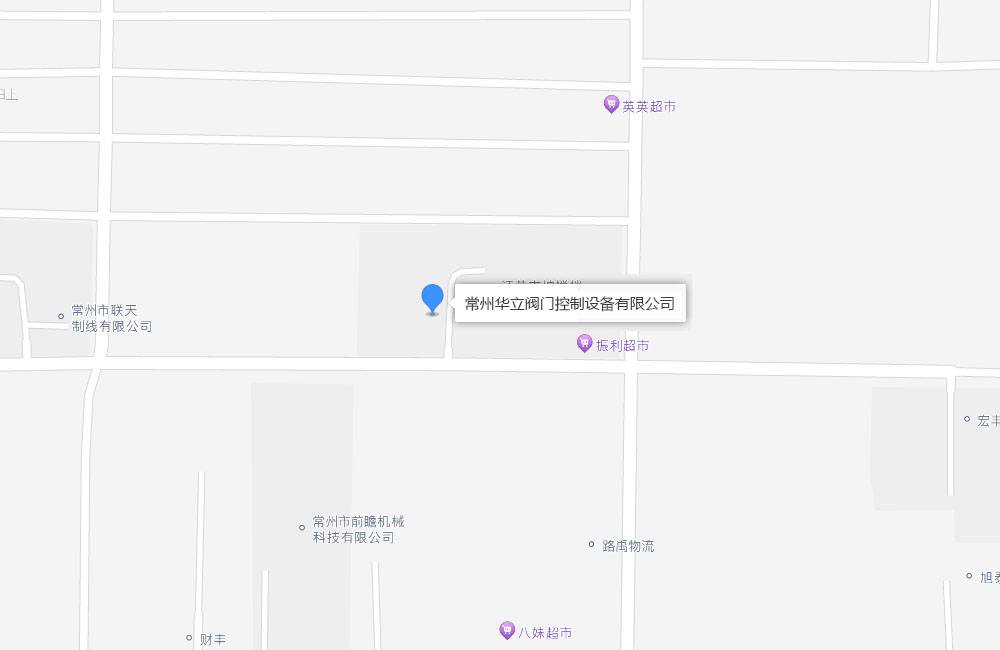Select the 英英超市 shop marker

coord(611,104)
